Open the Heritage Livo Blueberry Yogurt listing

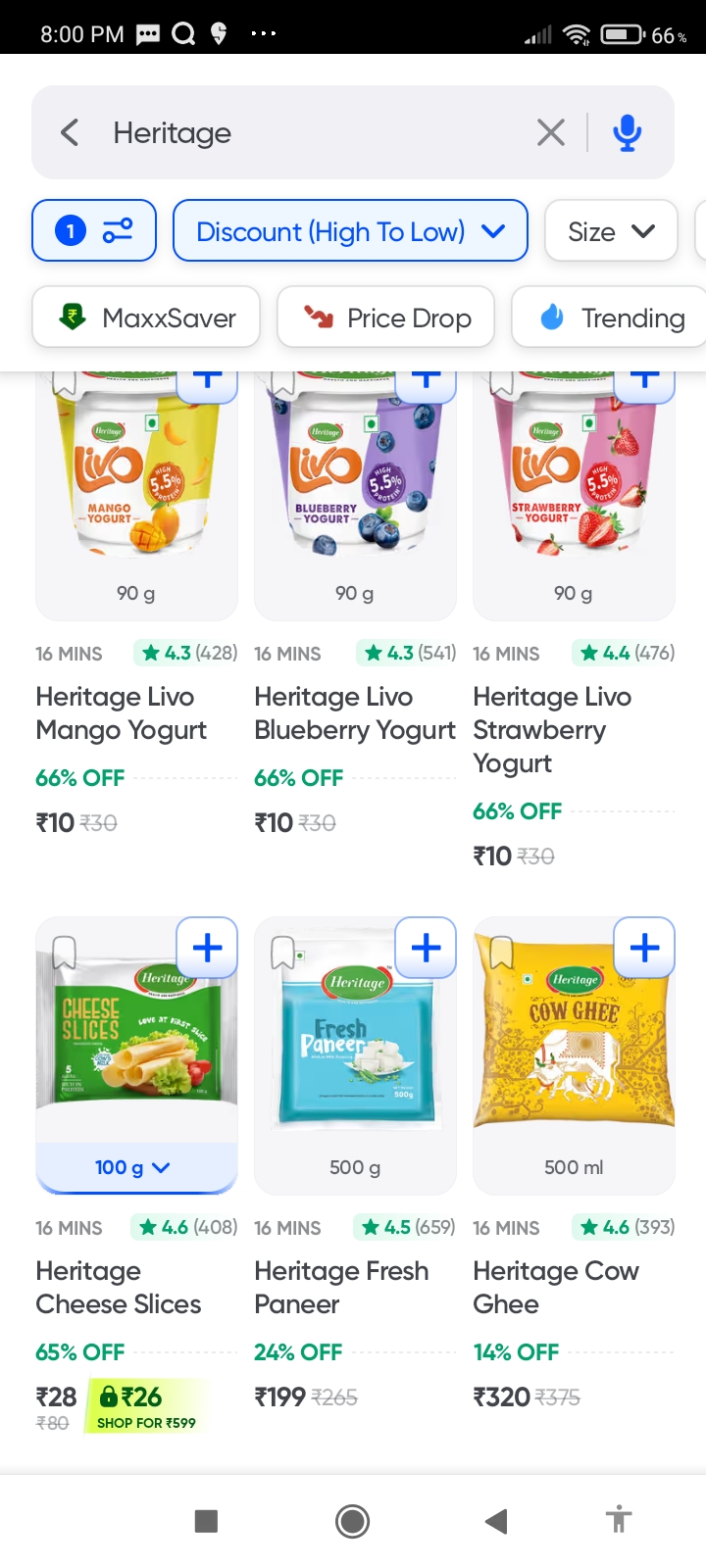click(x=355, y=712)
